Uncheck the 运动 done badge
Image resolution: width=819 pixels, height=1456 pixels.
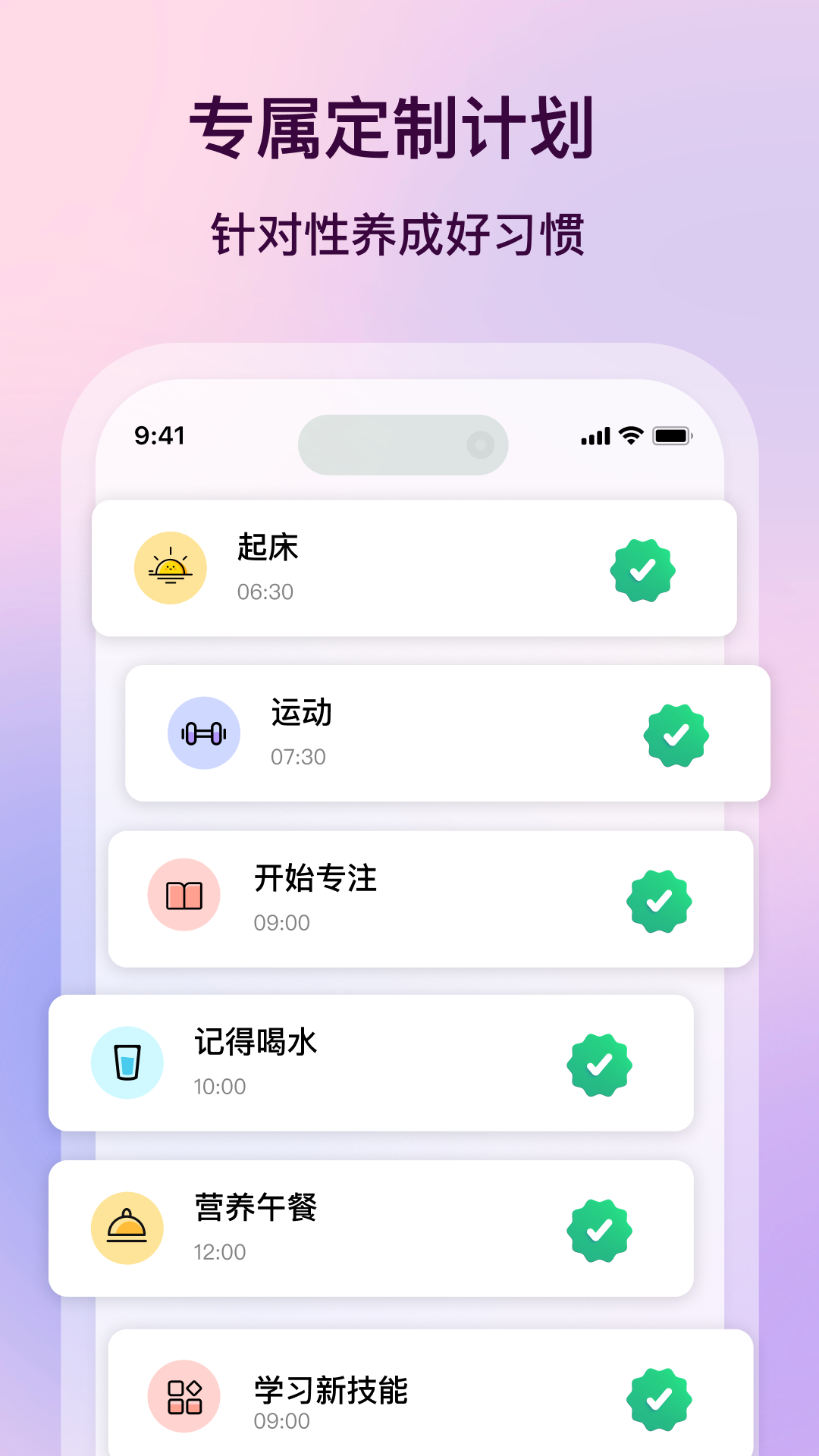(x=676, y=733)
